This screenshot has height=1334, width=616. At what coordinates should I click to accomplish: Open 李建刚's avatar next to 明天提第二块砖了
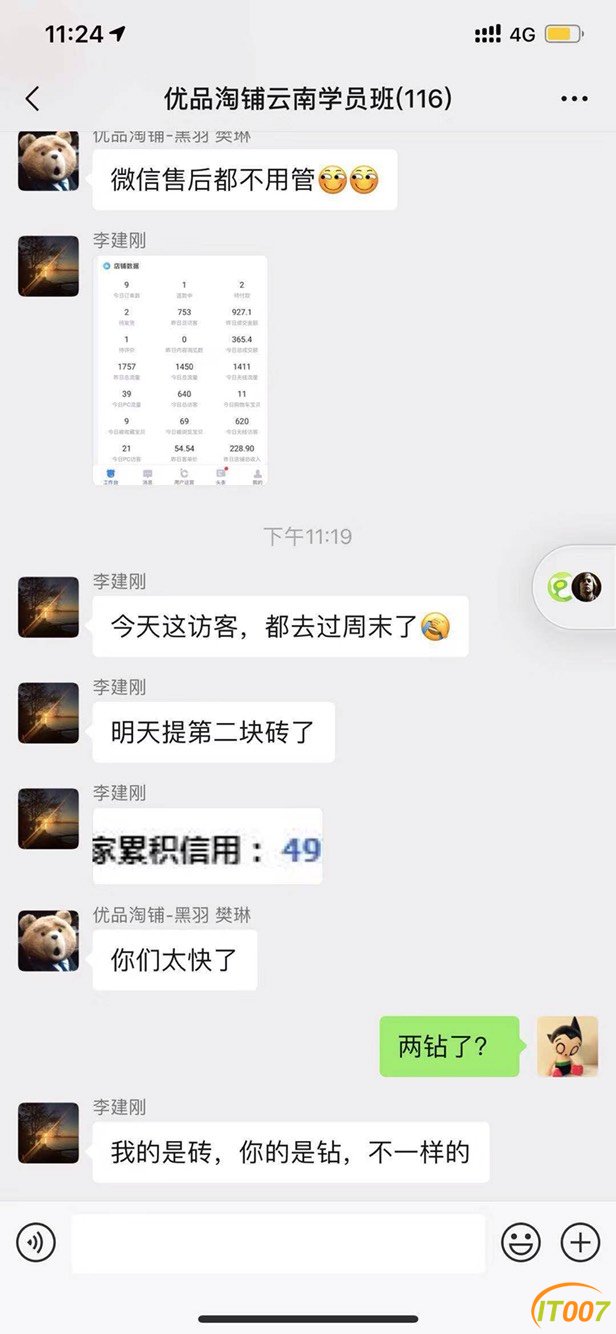48,713
